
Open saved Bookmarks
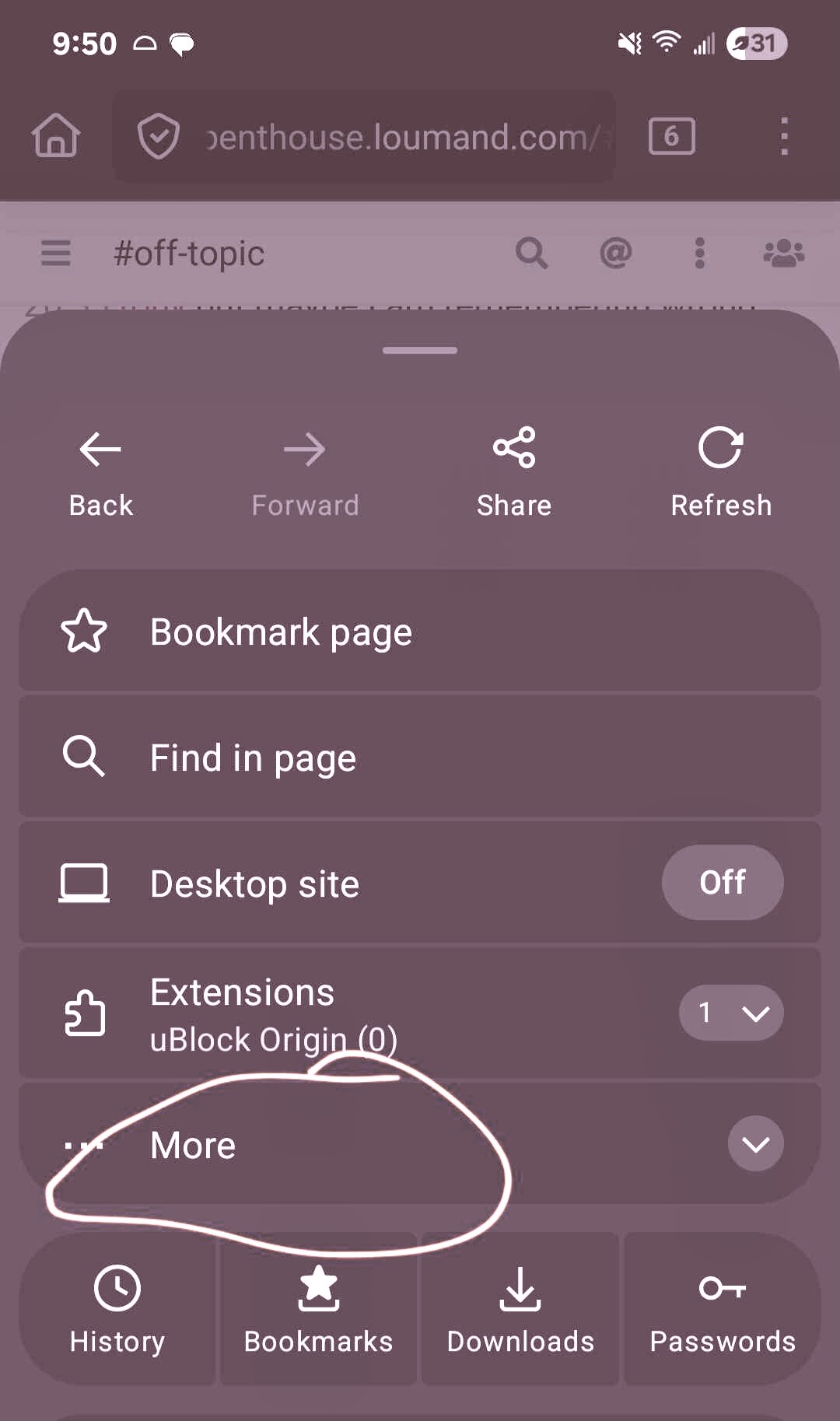tap(318, 1309)
